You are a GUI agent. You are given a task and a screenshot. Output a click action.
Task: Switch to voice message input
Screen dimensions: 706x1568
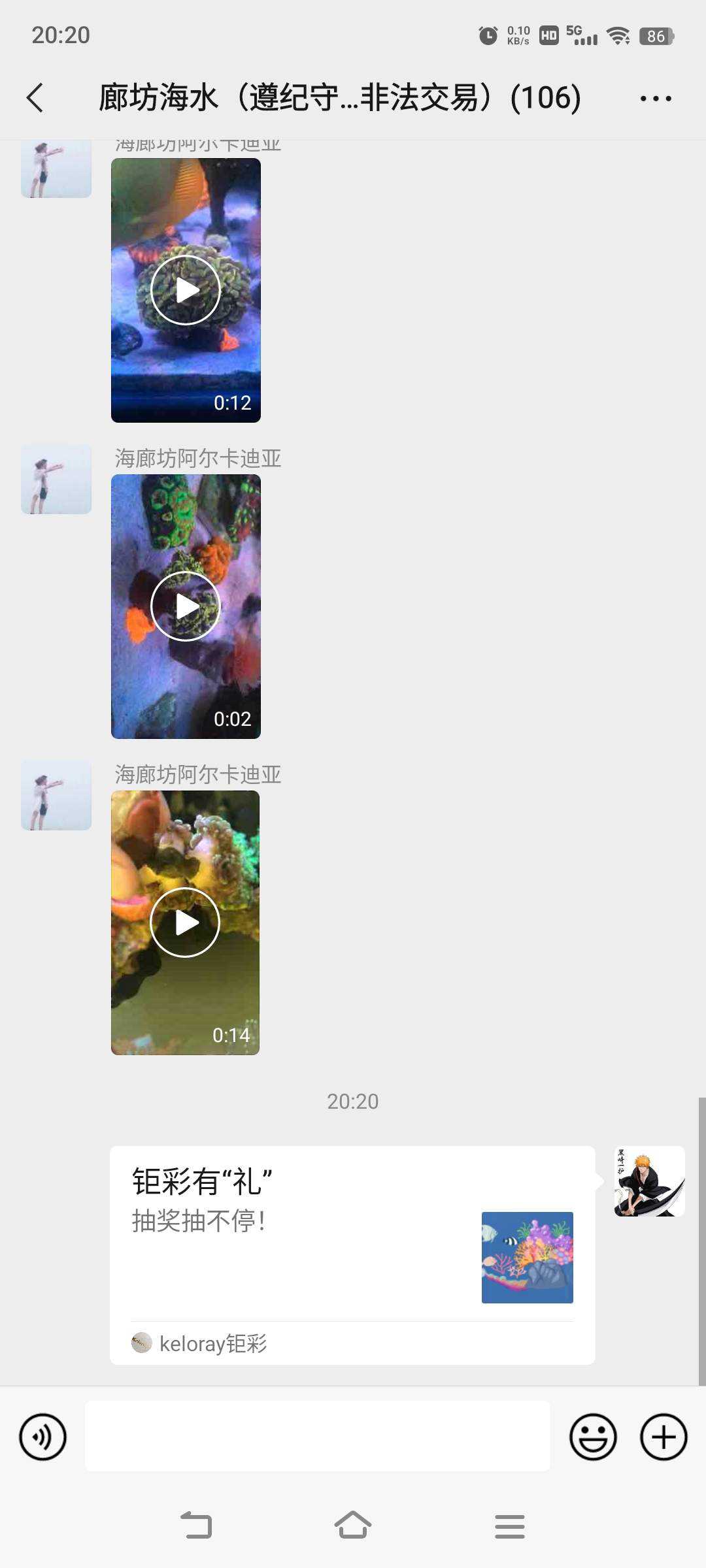(x=43, y=1437)
